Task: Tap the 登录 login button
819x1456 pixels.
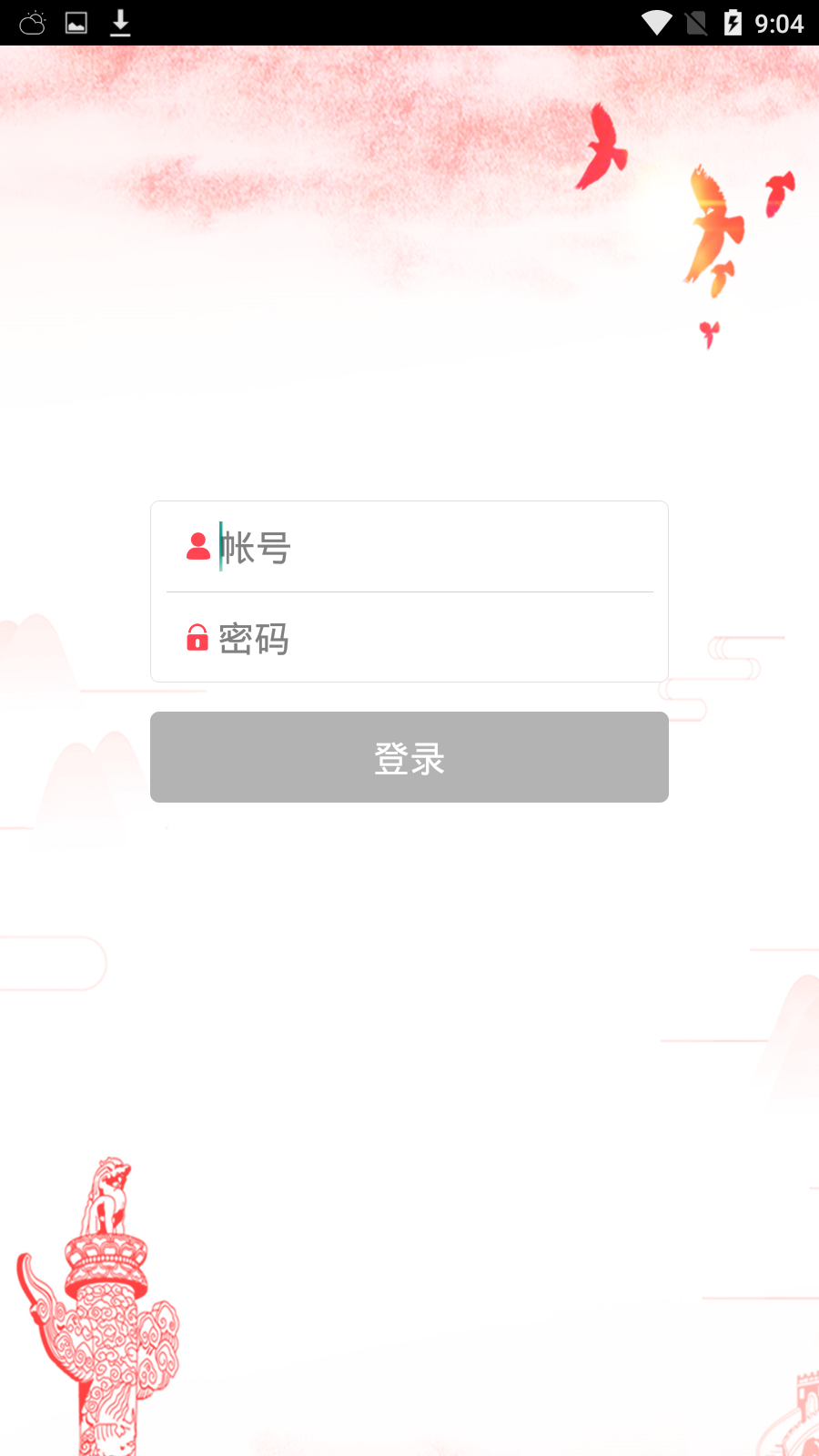Action: [x=409, y=757]
